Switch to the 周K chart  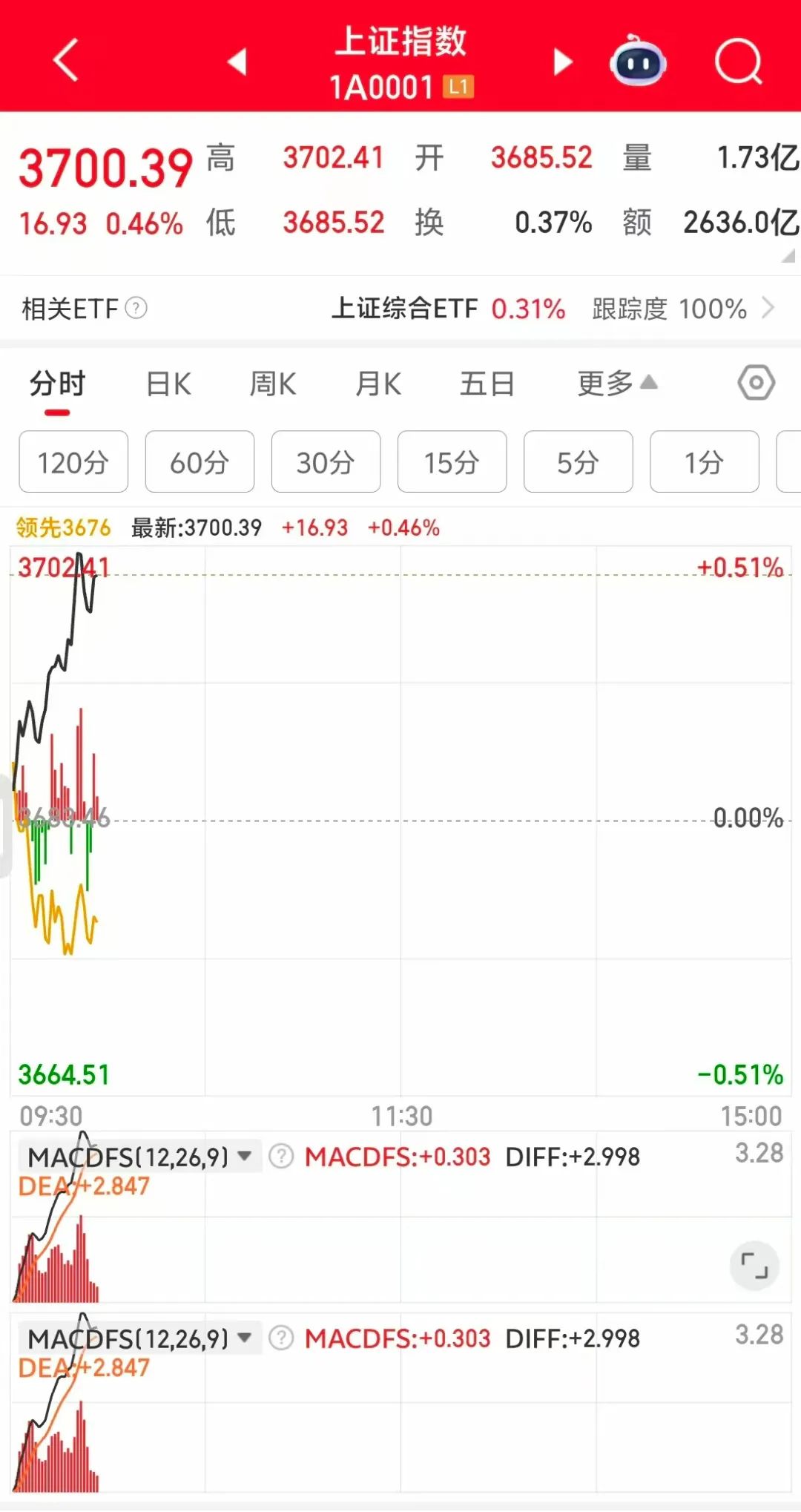tap(273, 384)
